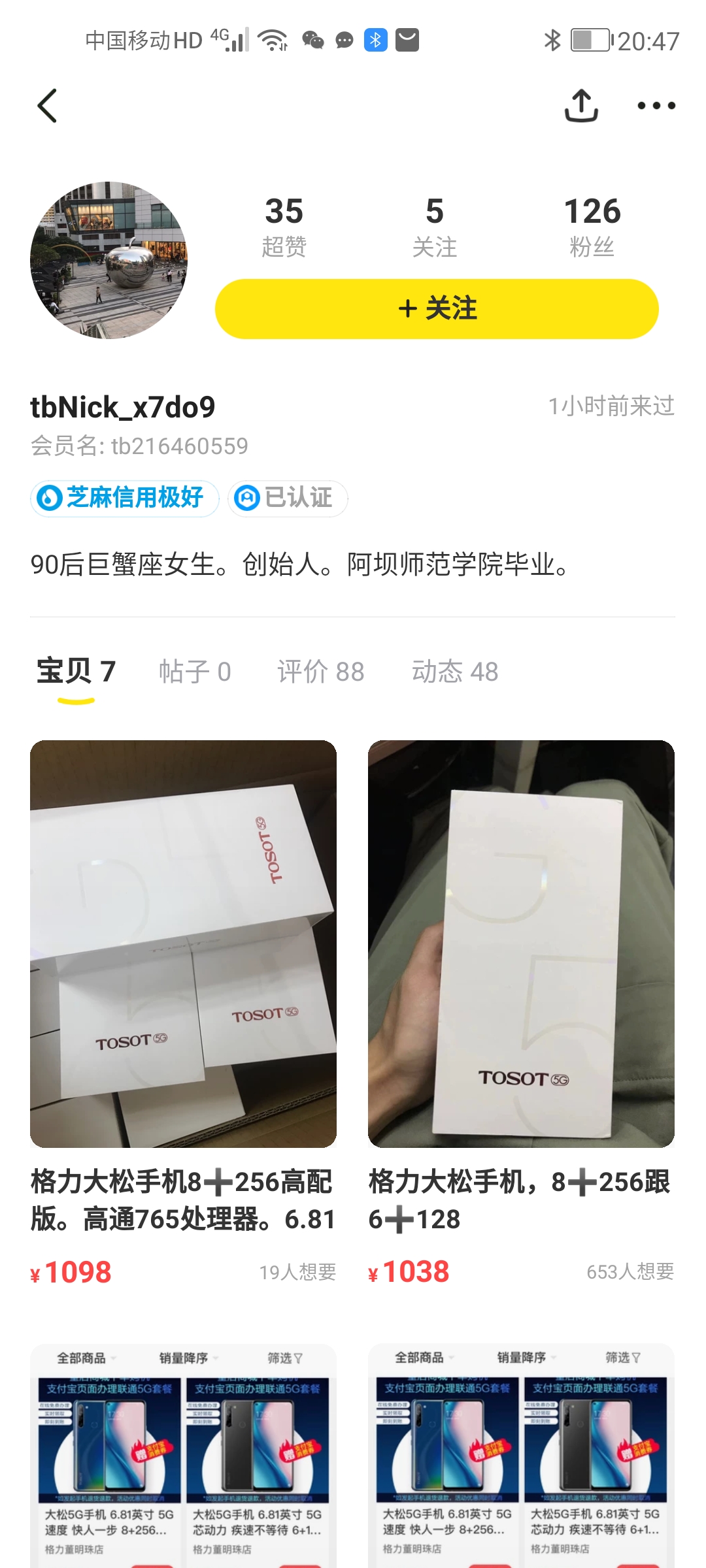Screen dimensions: 706x1568
Task: Open the ¥1098 格力大松手机 listing
Action: 183,944
